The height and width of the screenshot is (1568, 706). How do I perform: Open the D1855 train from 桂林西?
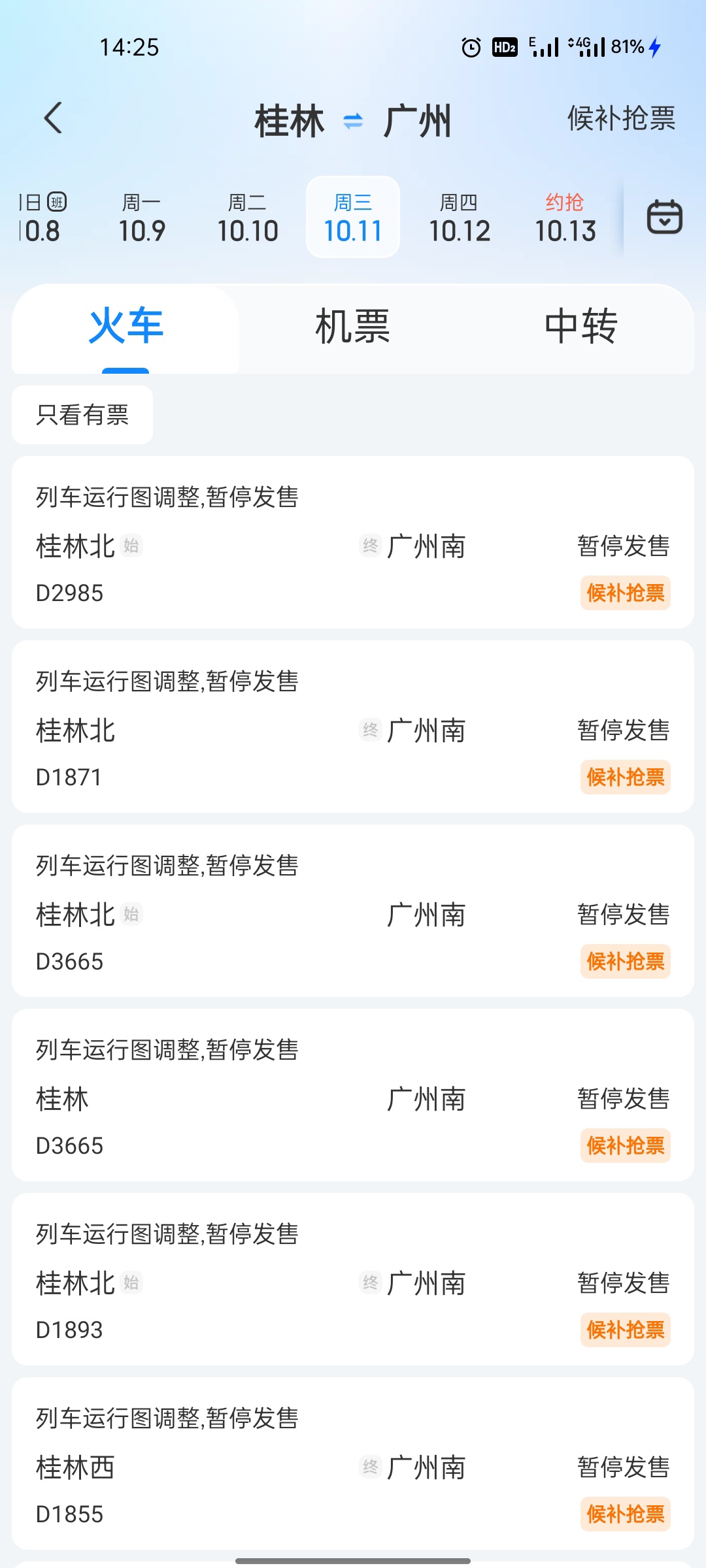(x=353, y=1463)
